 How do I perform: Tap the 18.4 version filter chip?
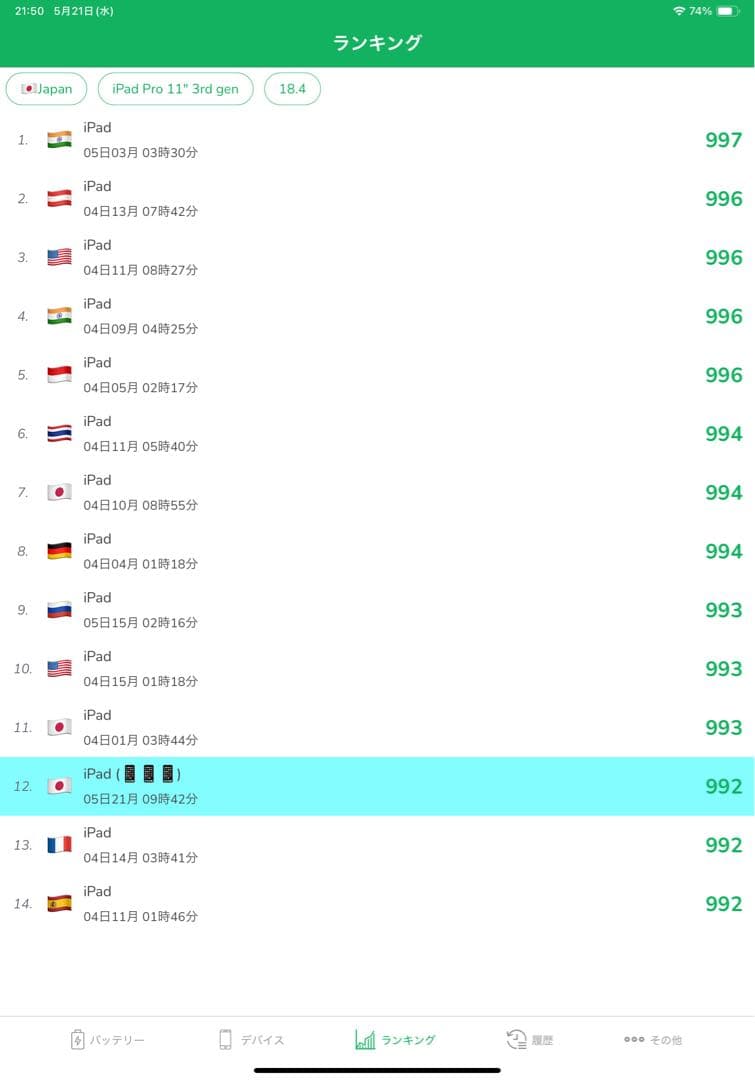pyautogui.click(x=292, y=89)
